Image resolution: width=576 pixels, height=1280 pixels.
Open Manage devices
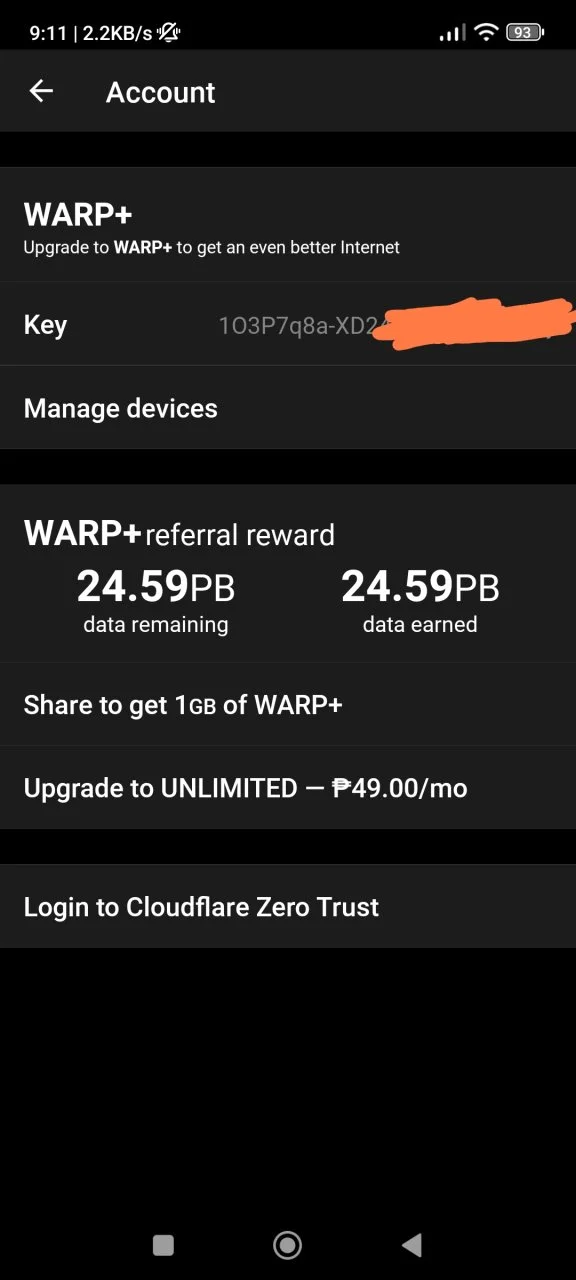[x=288, y=408]
